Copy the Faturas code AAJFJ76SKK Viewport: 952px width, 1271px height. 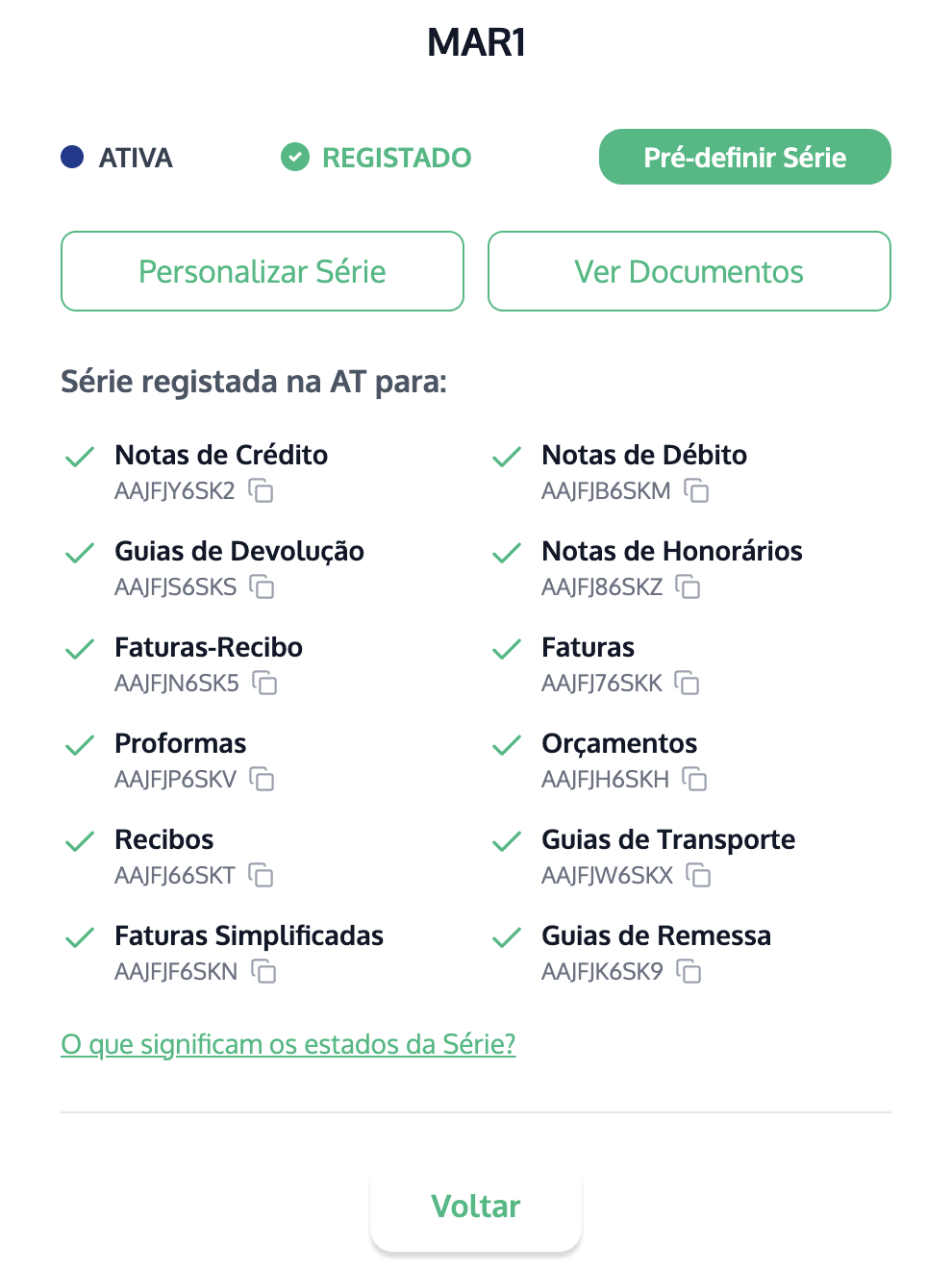pos(687,684)
